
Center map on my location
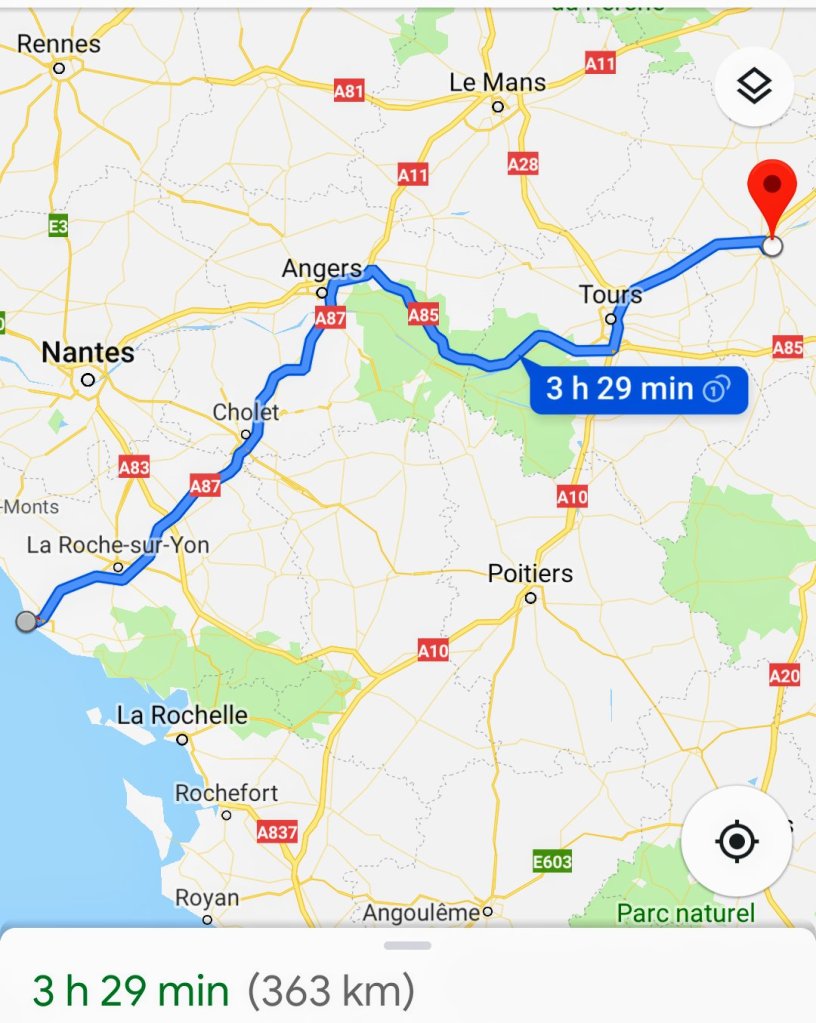point(737,841)
